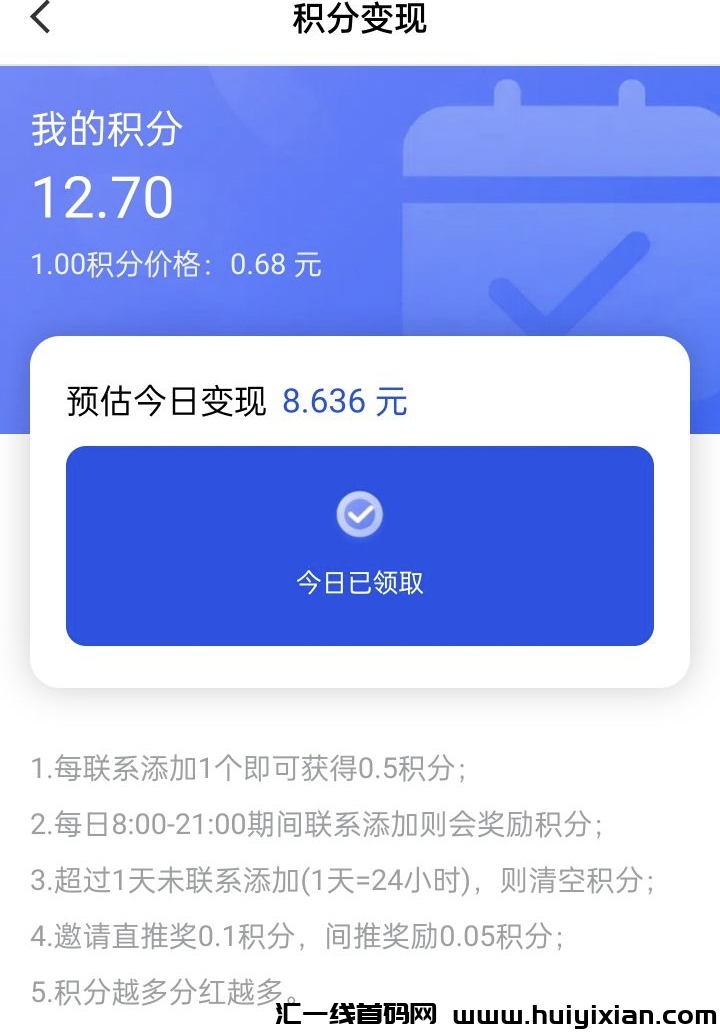Tap the back arrow at top left
The image size is (720, 1032).
click(x=40, y=19)
